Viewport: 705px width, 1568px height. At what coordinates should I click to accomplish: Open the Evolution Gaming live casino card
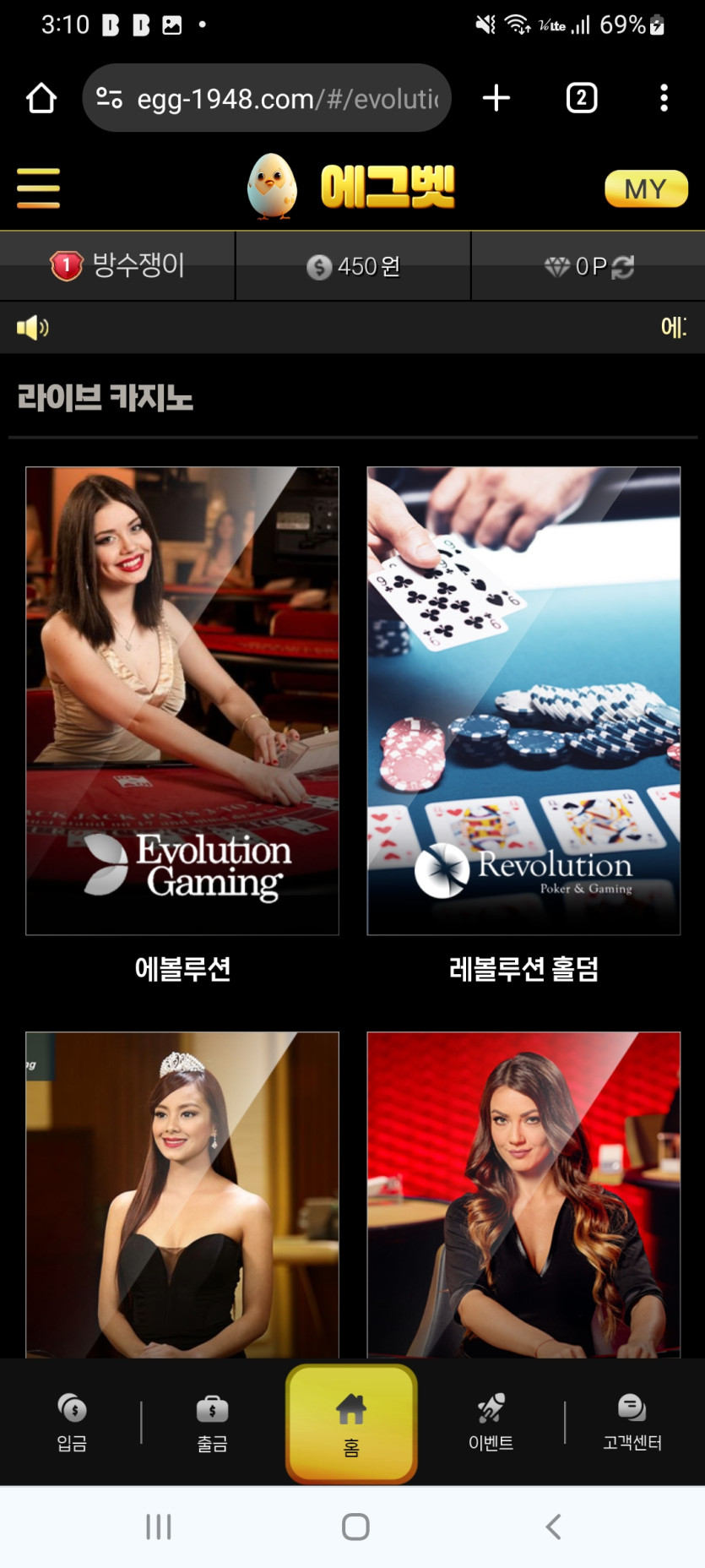tap(182, 700)
